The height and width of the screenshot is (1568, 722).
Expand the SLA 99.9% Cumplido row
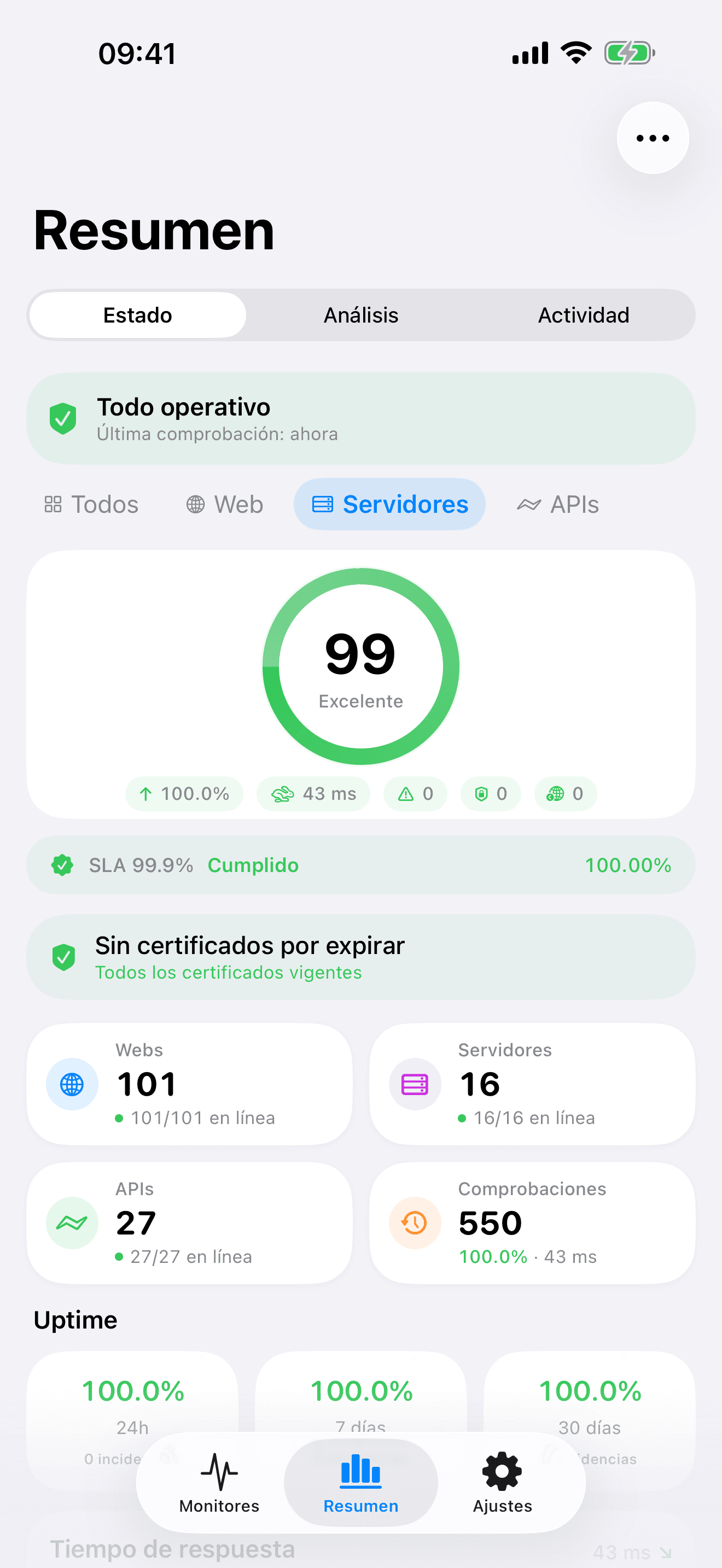(361, 865)
